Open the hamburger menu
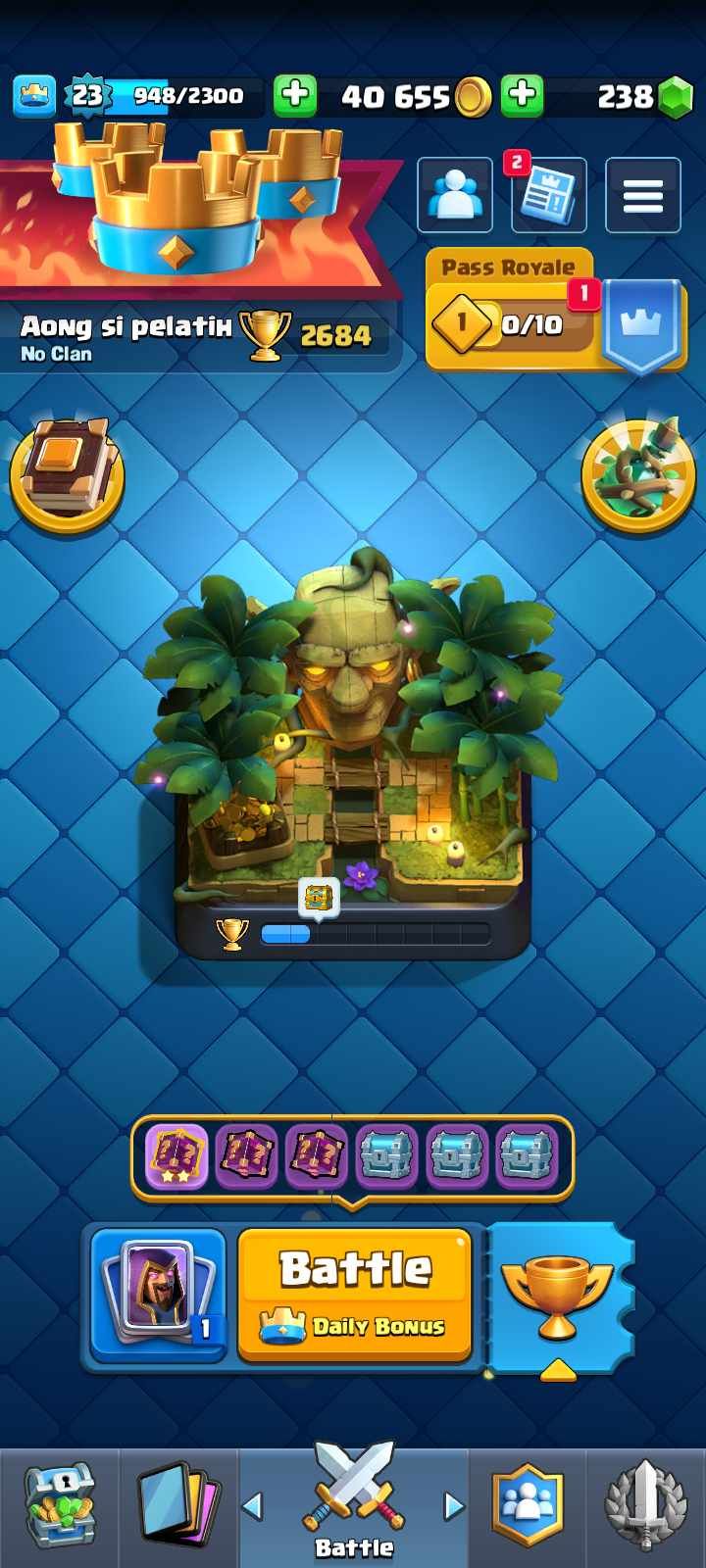Image resolution: width=706 pixels, height=1568 pixels. pos(643,196)
